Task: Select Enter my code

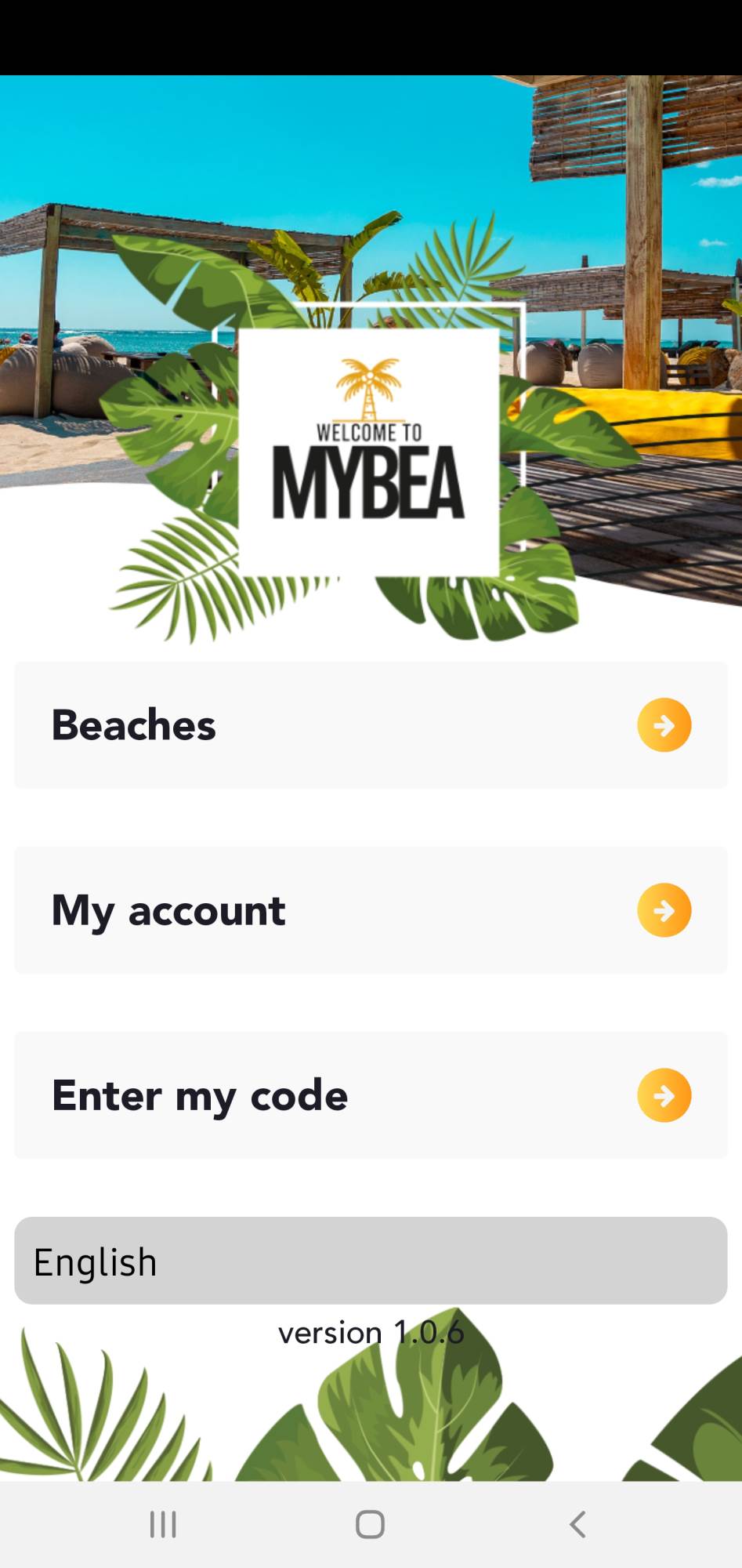Action: [371, 1095]
